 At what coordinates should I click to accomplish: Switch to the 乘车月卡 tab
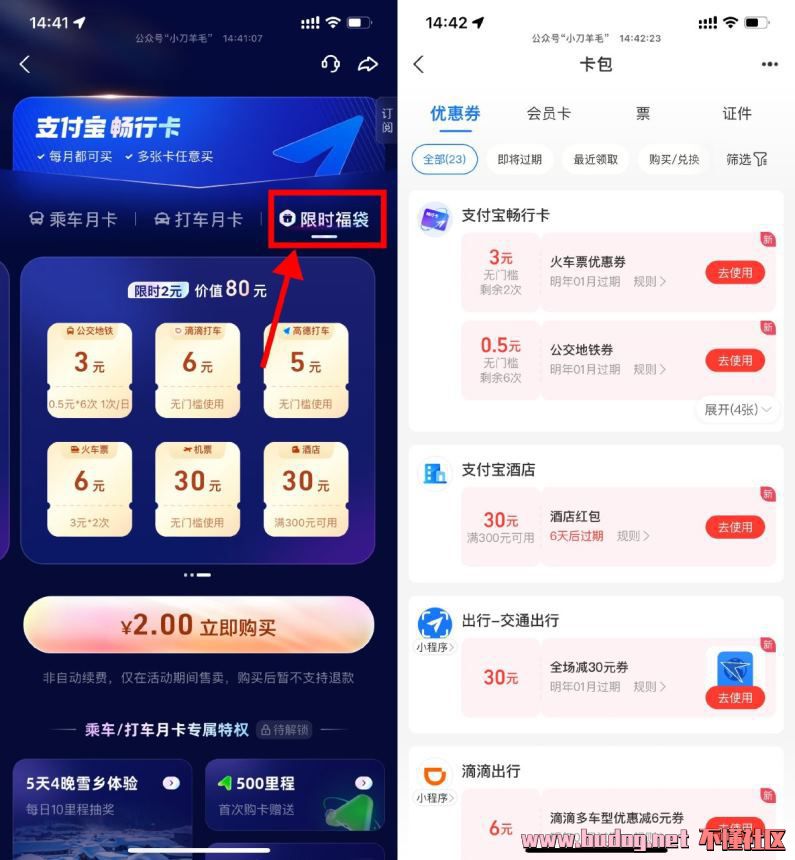click(x=73, y=219)
